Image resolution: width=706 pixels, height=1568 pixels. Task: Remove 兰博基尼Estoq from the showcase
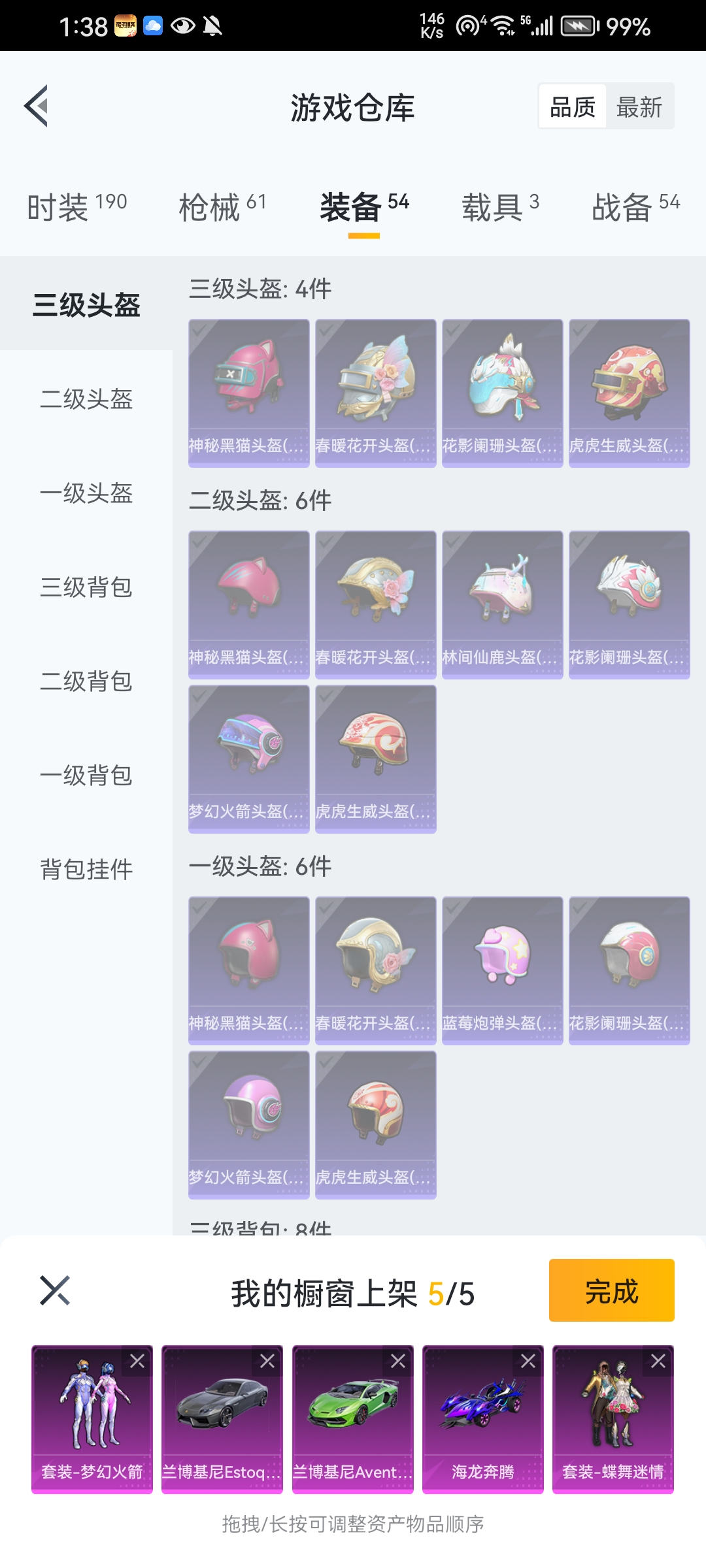pos(267,1362)
